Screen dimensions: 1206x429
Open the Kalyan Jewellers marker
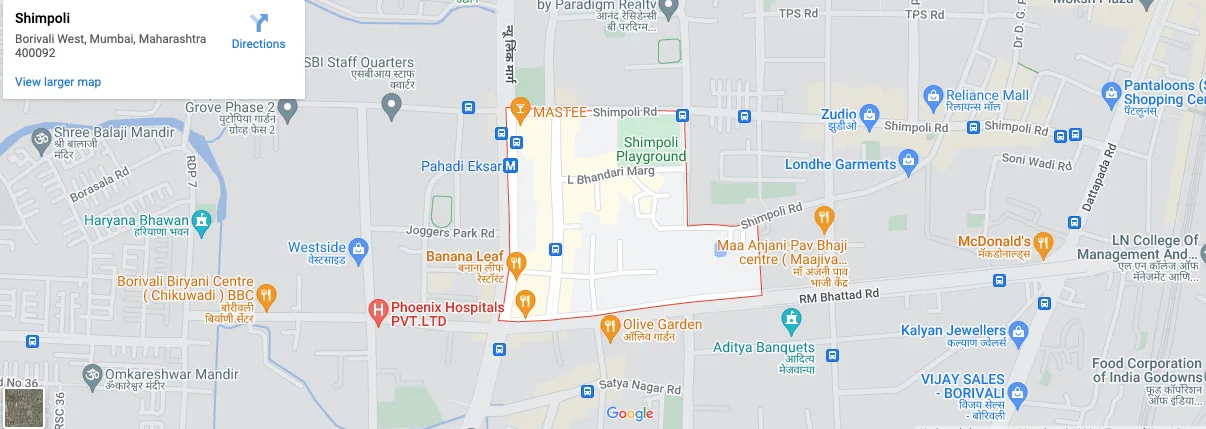[x=1019, y=330]
